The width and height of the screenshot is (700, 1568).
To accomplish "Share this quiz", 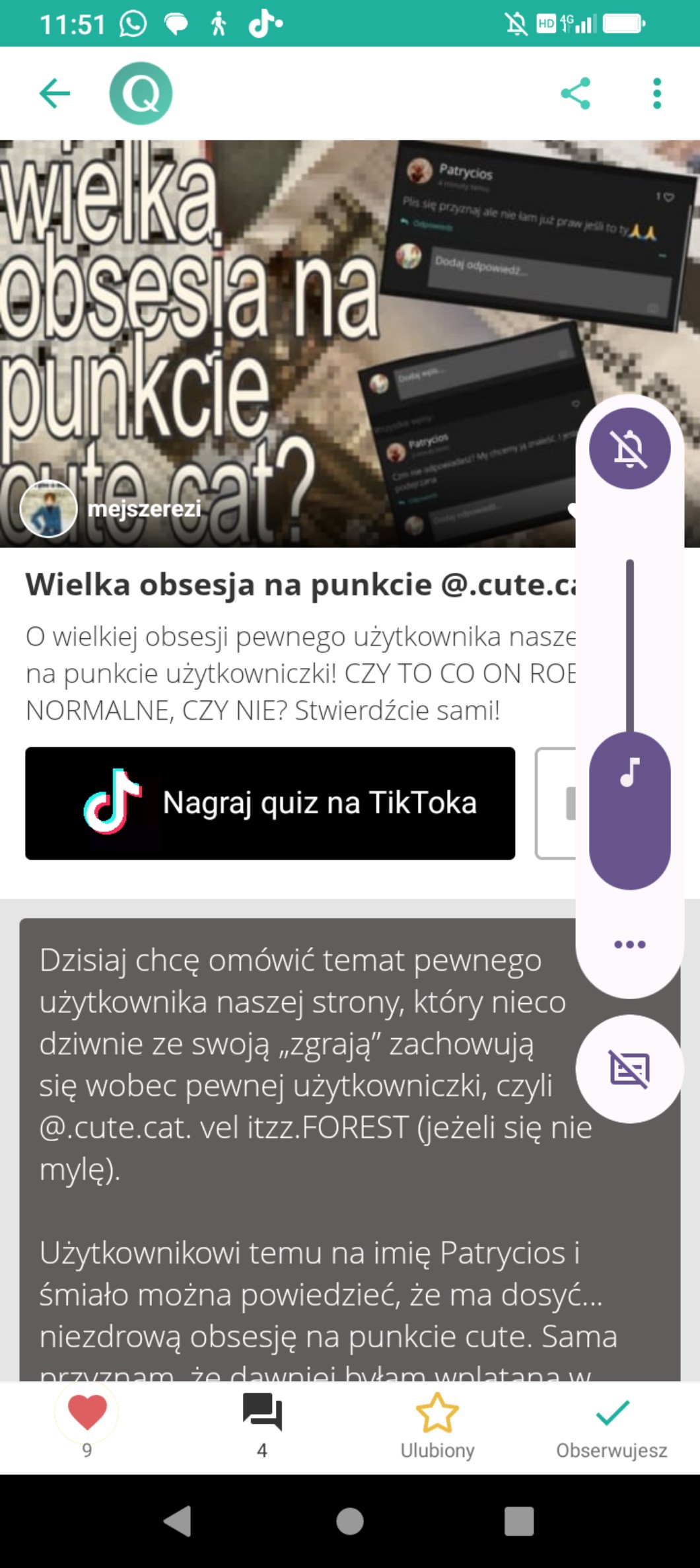I will pos(575,93).
